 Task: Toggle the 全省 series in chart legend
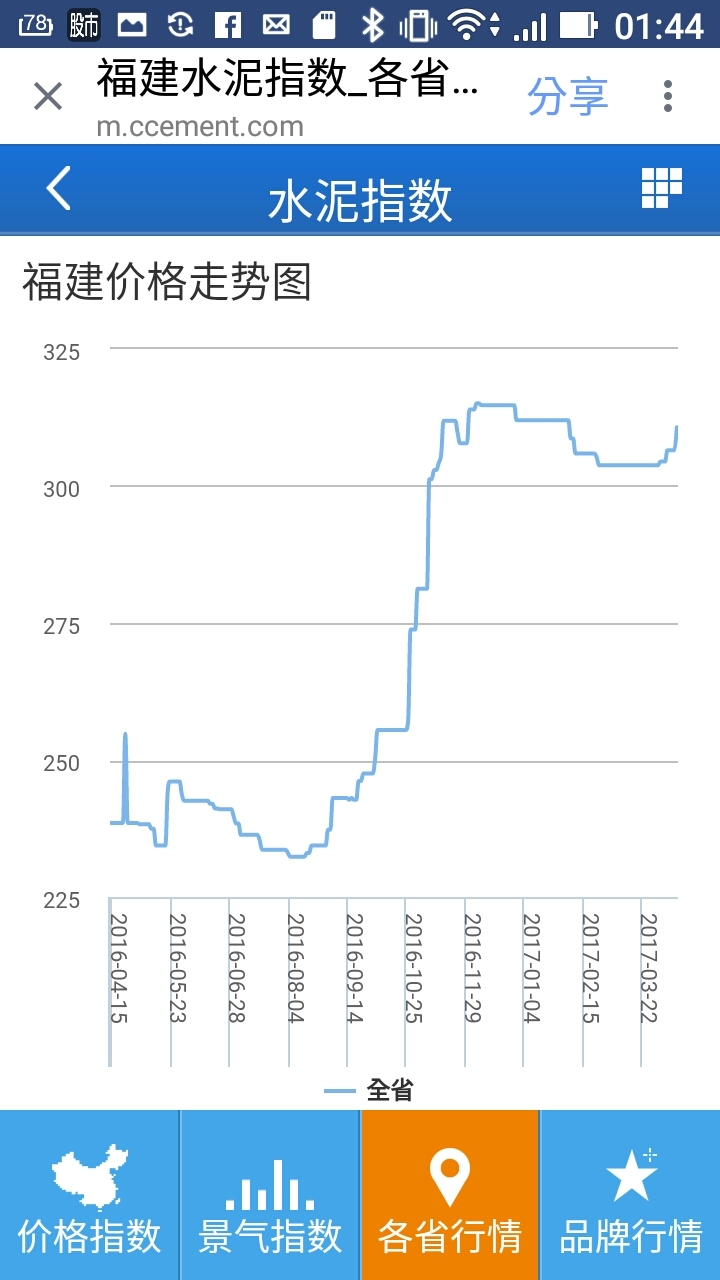[x=370, y=1090]
